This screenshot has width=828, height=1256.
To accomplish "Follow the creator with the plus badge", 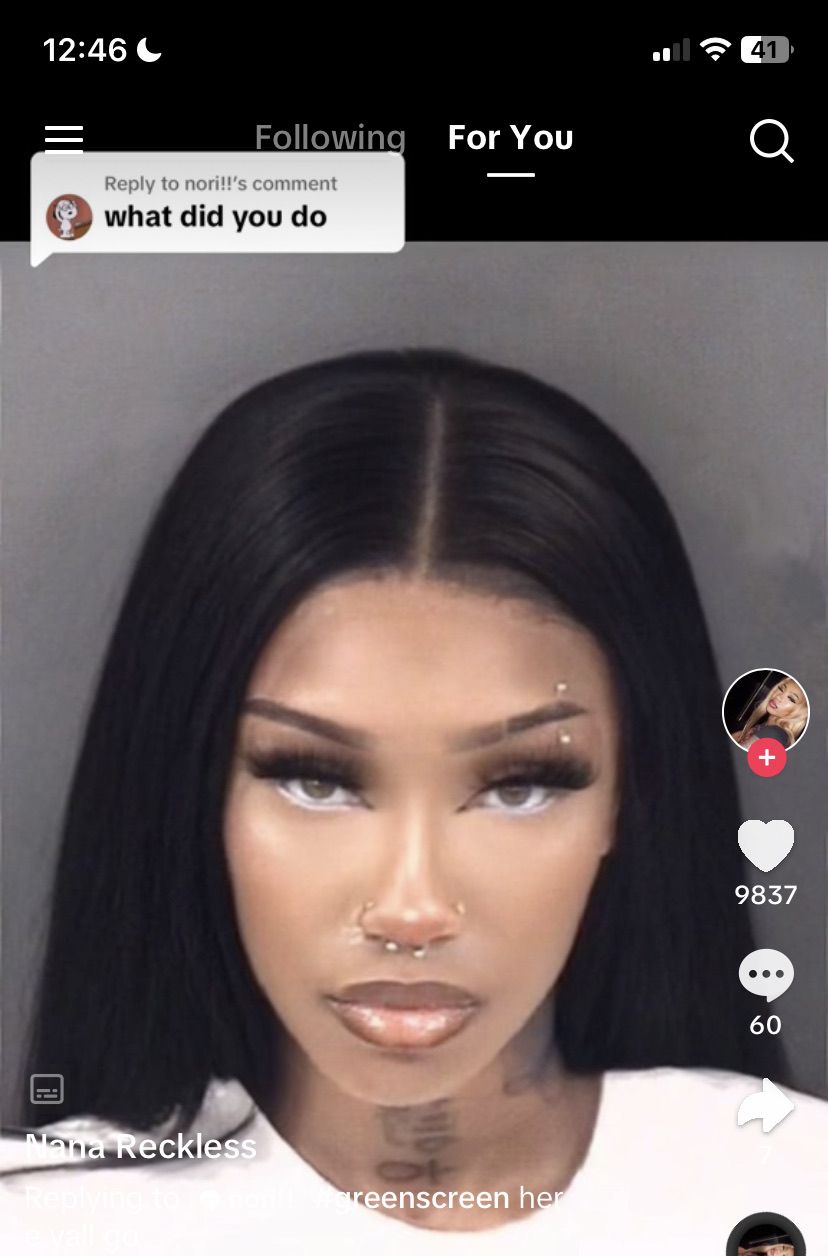I will [766, 758].
